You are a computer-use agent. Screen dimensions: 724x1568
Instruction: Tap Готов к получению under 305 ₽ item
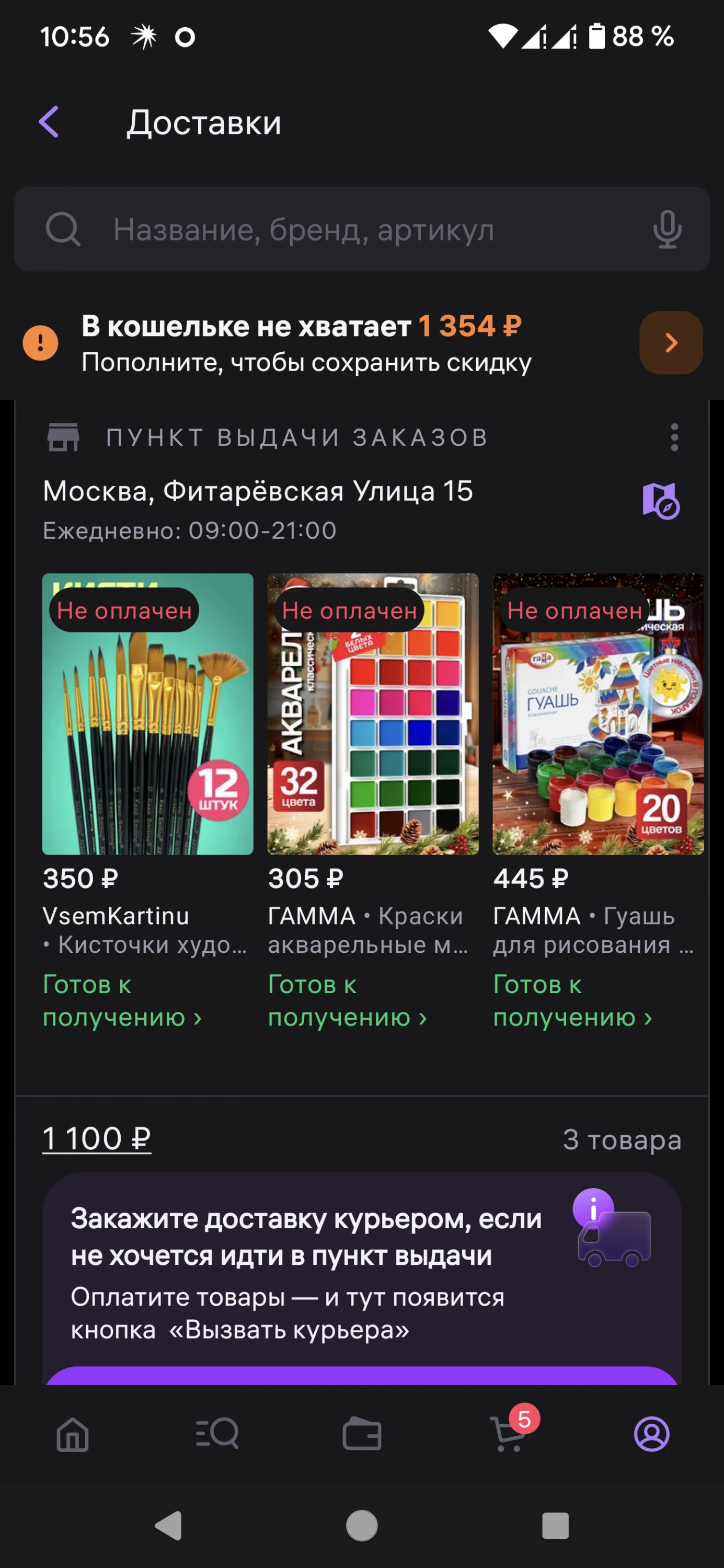(347, 1001)
